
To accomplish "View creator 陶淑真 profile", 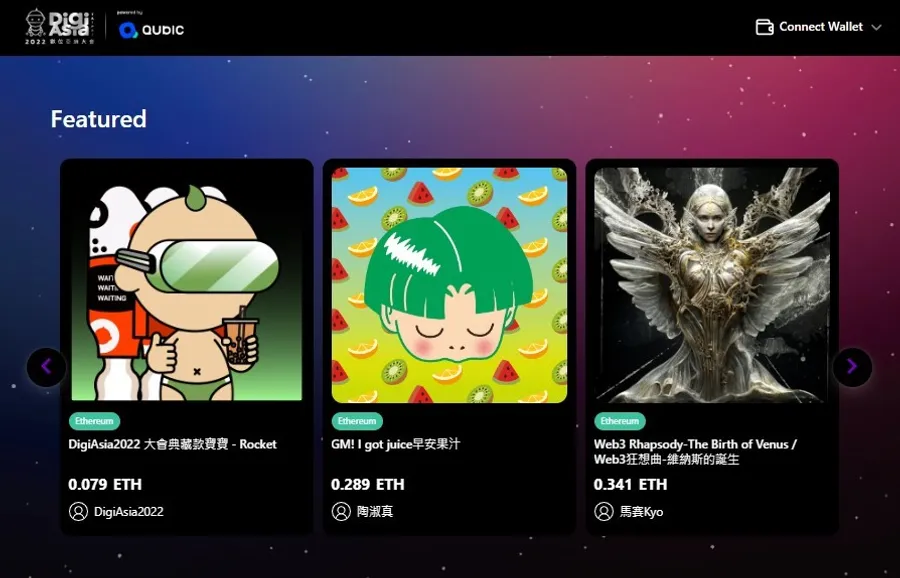I will [x=372, y=511].
